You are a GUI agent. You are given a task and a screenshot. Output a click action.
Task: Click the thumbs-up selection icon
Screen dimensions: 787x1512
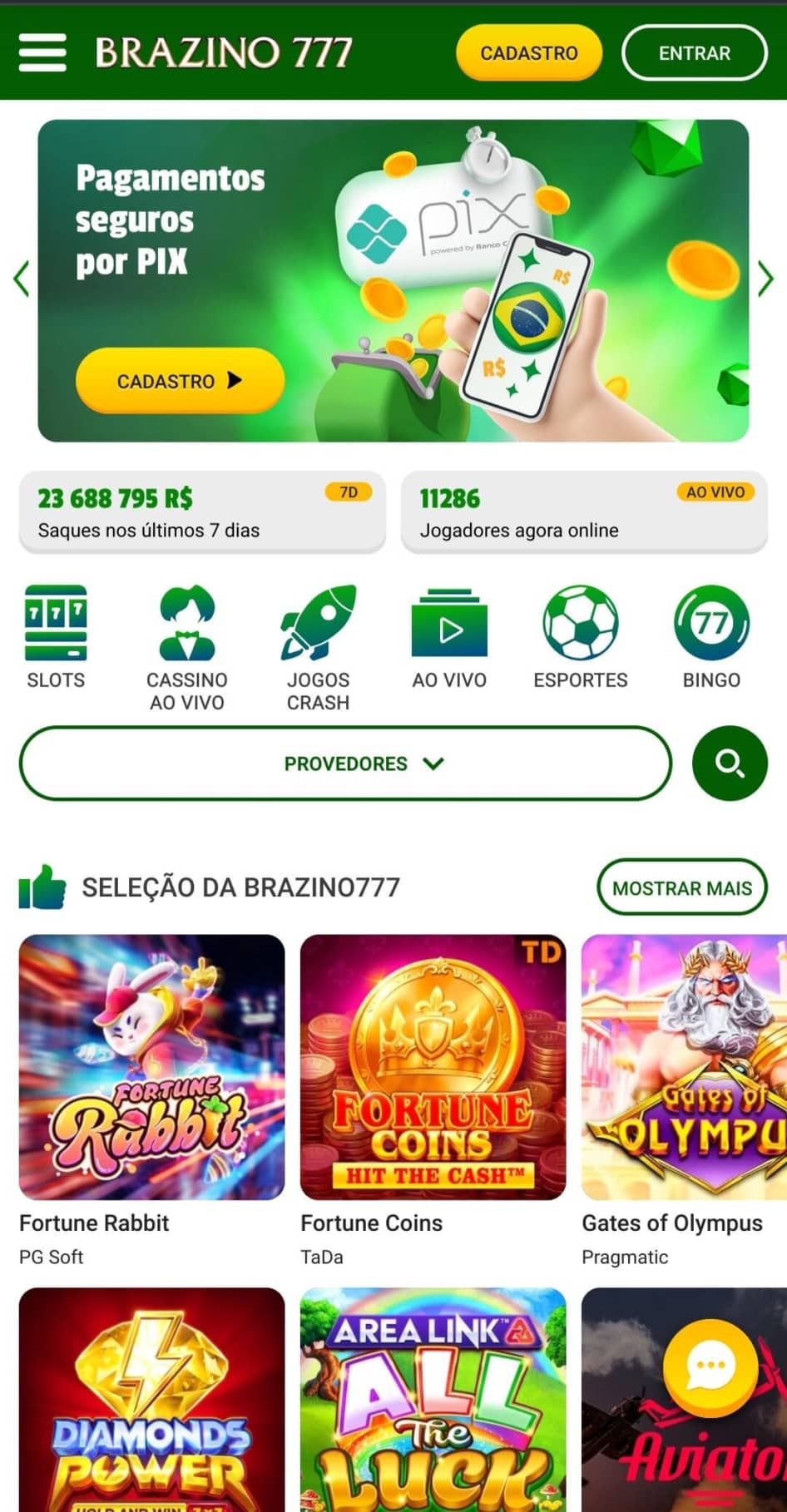(41, 887)
